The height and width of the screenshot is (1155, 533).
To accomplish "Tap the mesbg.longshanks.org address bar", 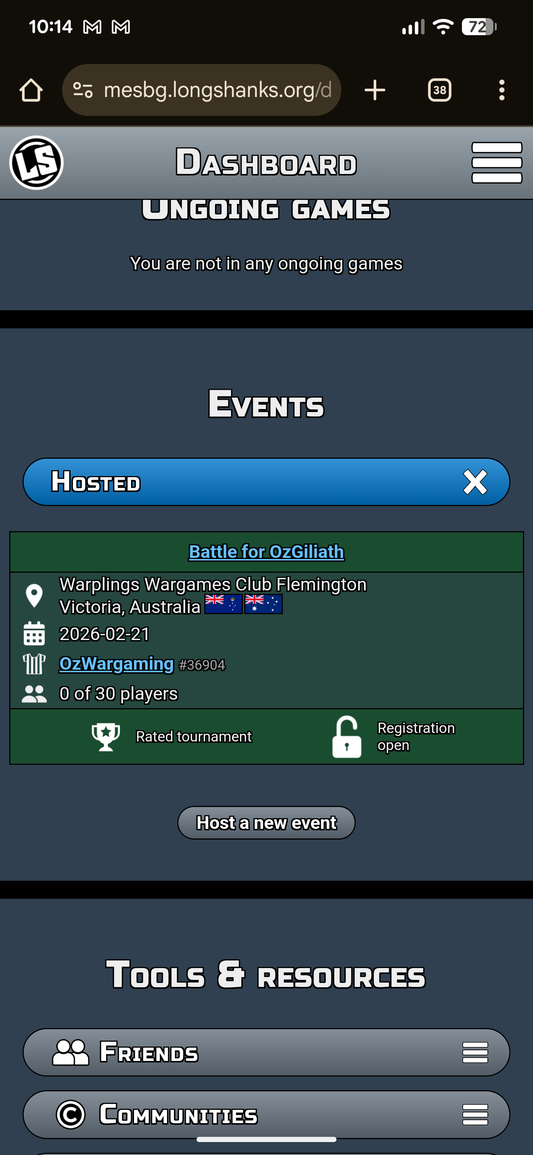I will (202, 91).
